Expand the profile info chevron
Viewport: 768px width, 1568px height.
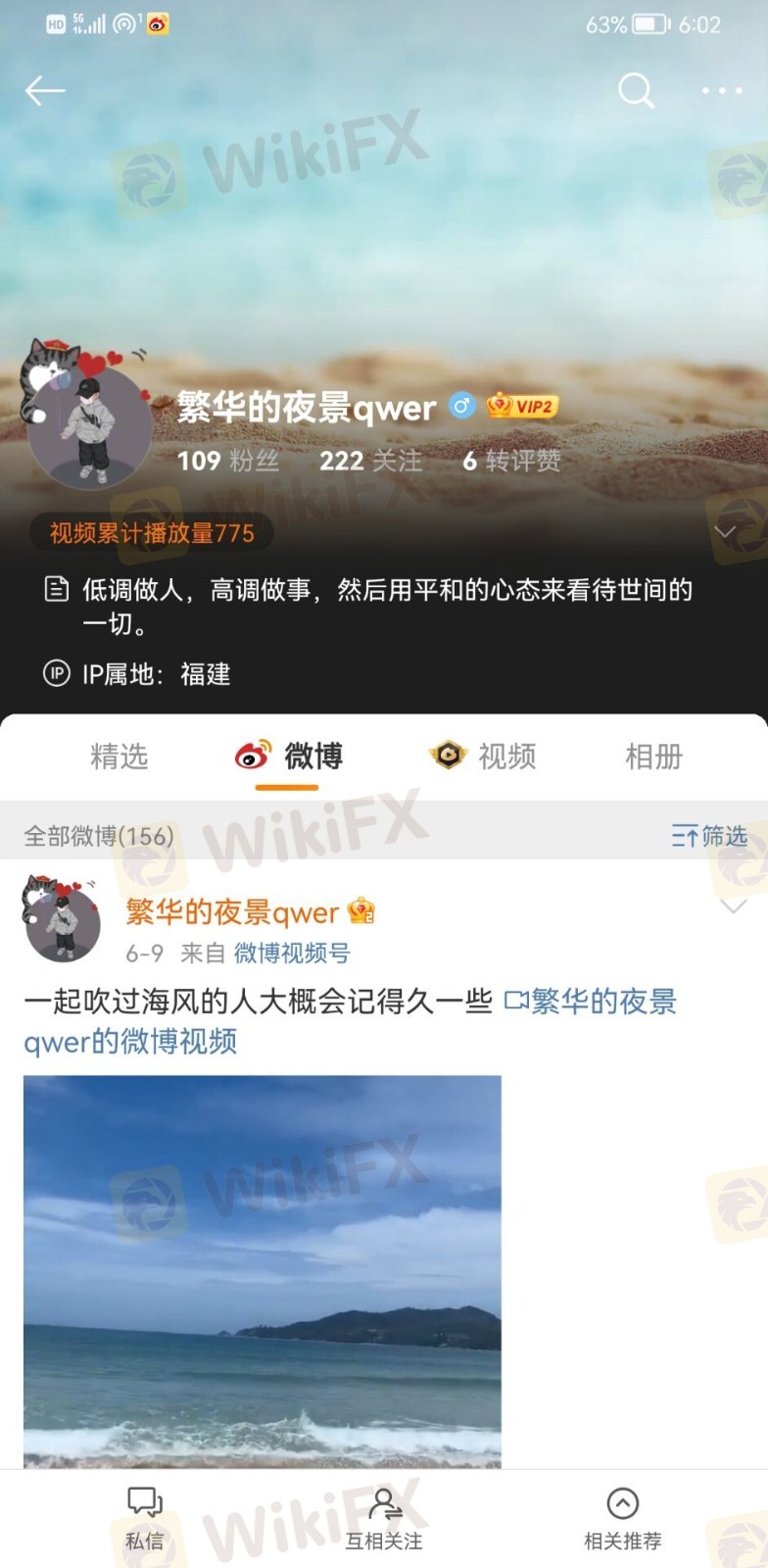coord(725,532)
